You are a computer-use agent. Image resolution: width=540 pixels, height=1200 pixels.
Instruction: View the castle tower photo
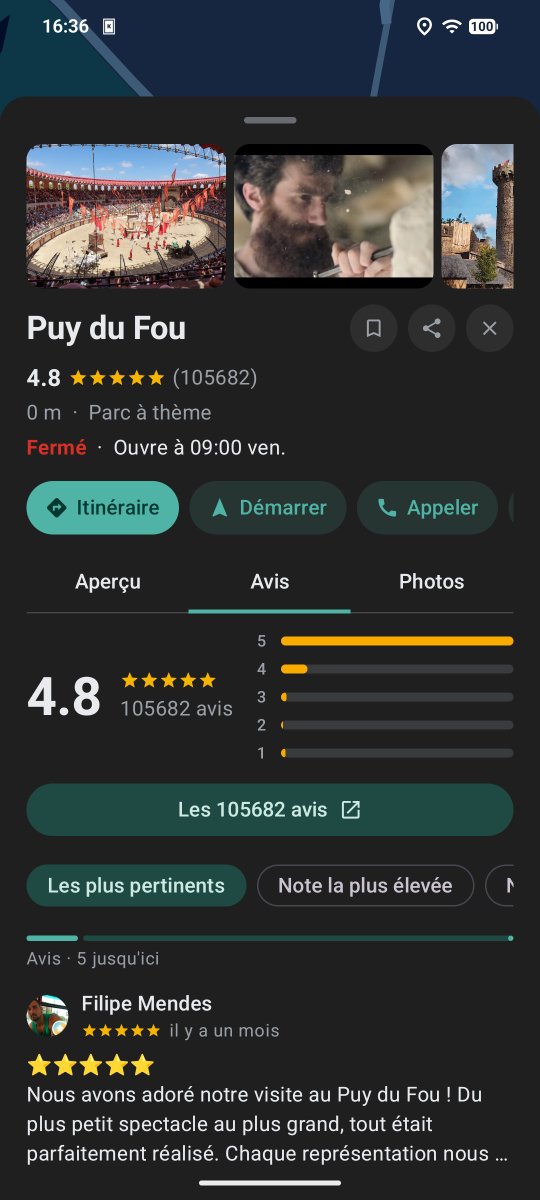click(x=478, y=217)
